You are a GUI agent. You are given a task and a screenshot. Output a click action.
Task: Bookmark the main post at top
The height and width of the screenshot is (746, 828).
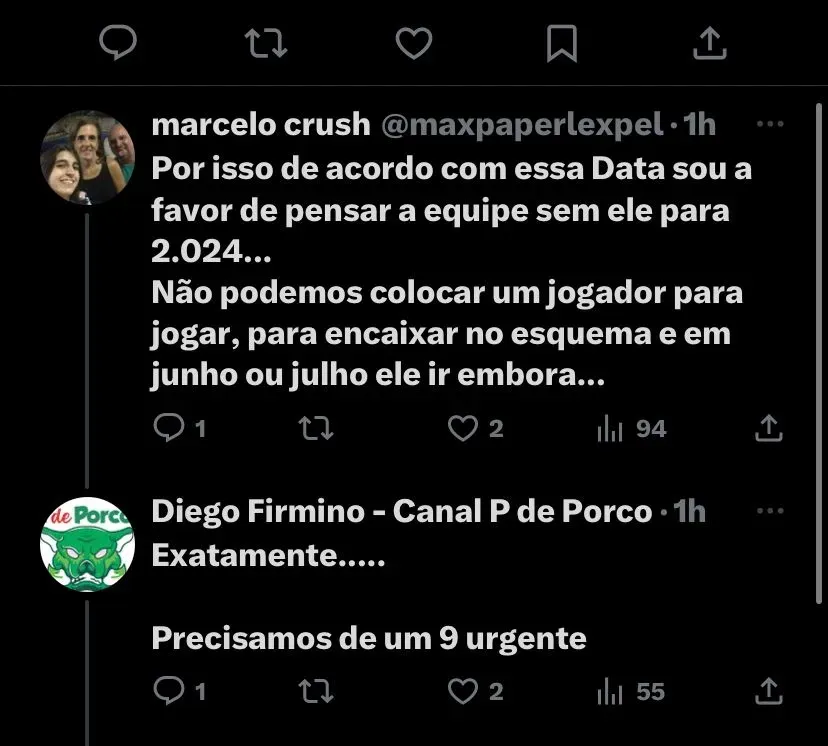coord(561,43)
